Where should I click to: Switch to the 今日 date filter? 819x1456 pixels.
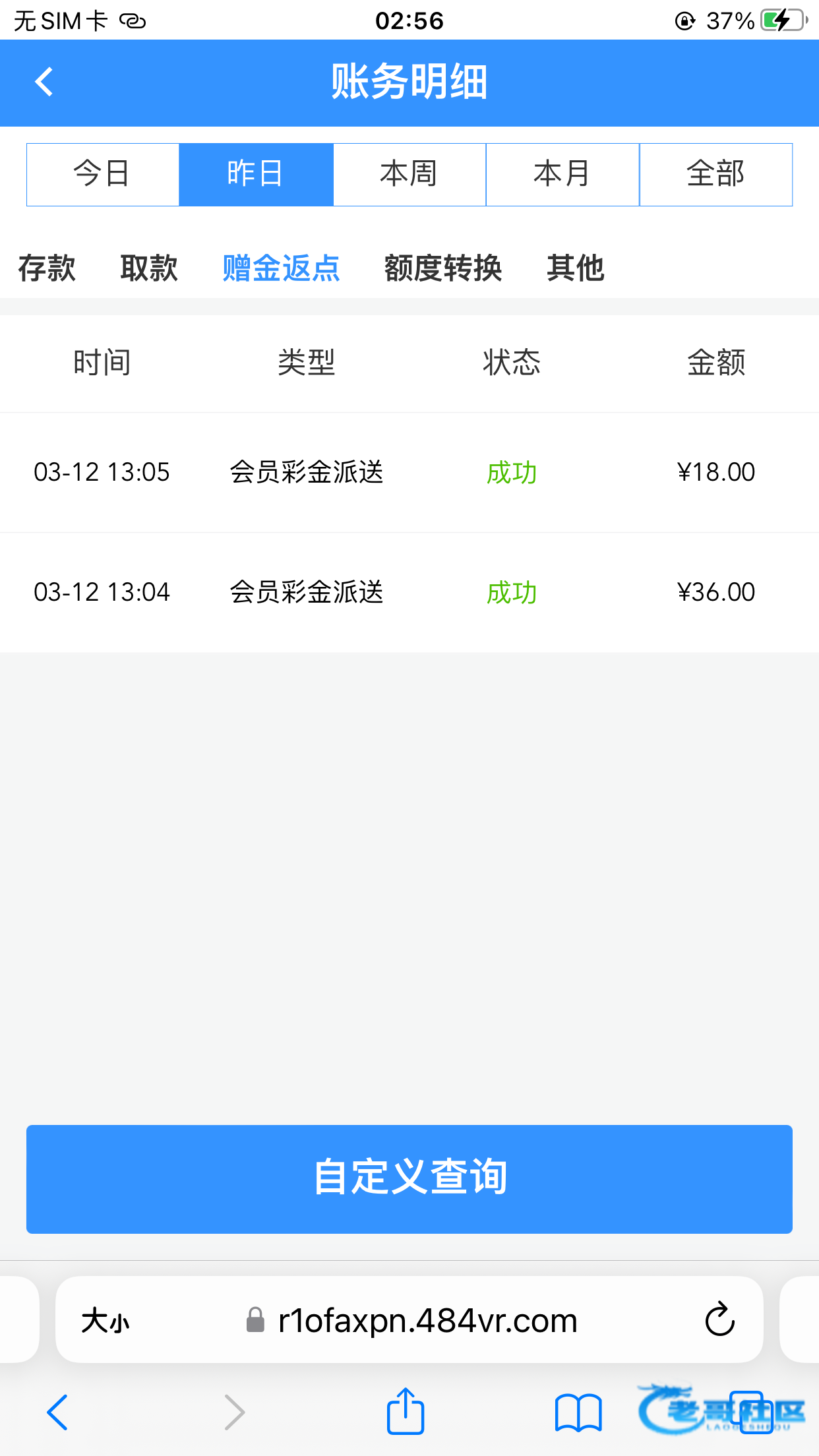click(x=102, y=174)
